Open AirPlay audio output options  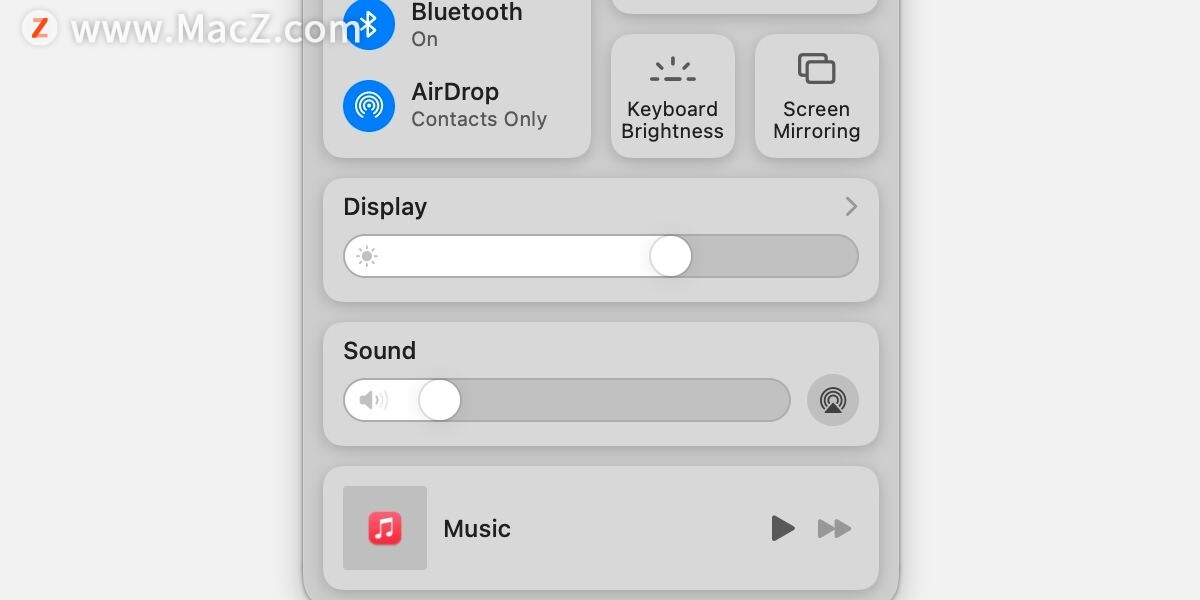832,400
